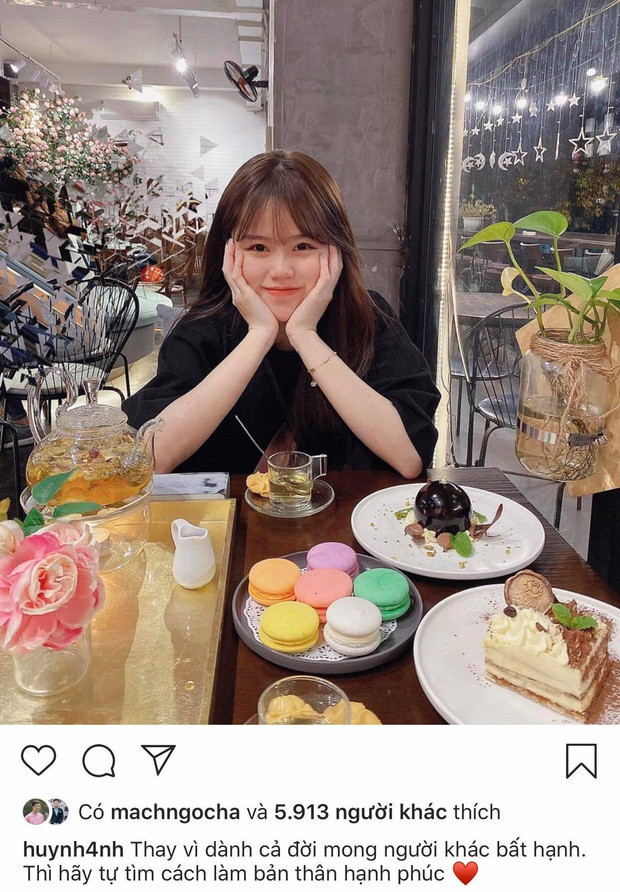Open the comments on this post

(98, 760)
